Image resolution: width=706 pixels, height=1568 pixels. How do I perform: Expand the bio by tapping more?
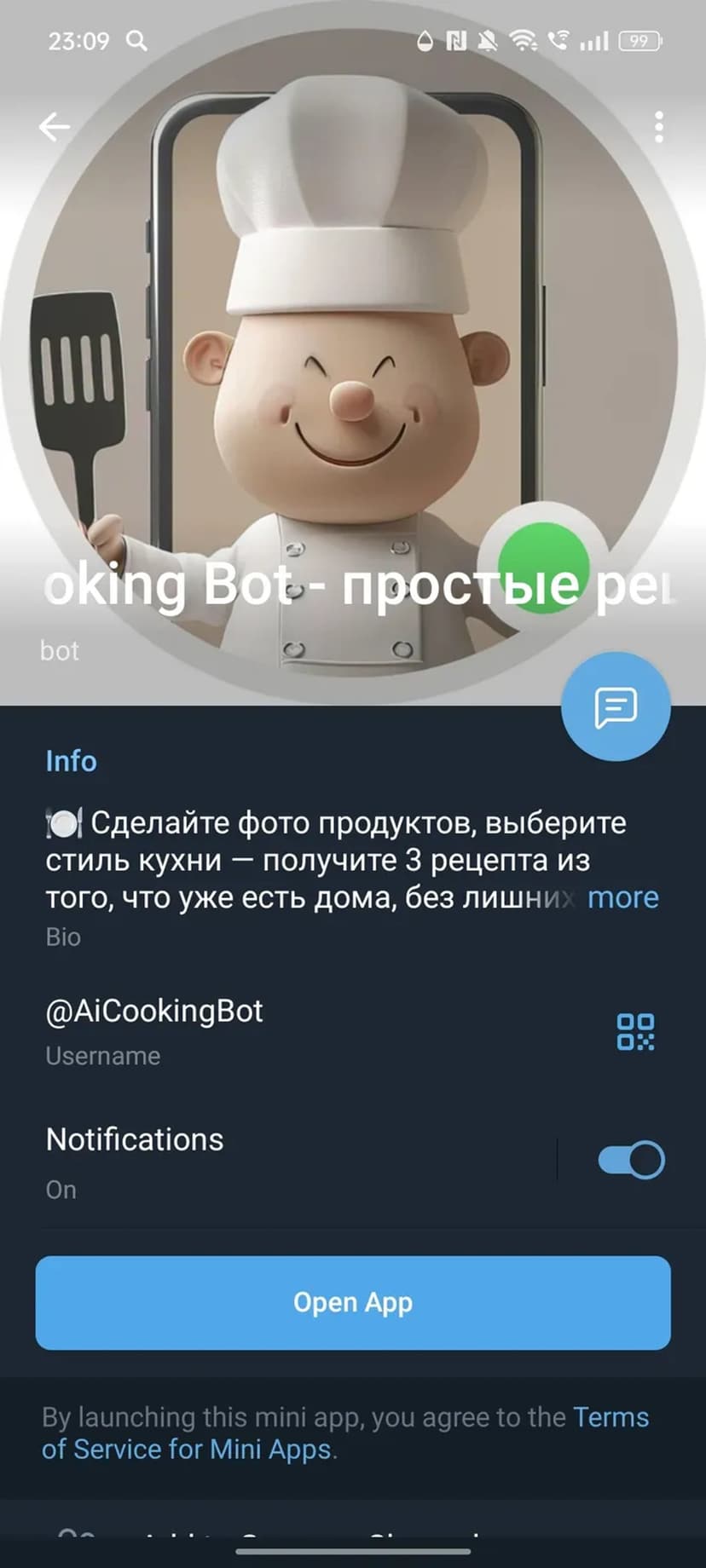coord(622,897)
